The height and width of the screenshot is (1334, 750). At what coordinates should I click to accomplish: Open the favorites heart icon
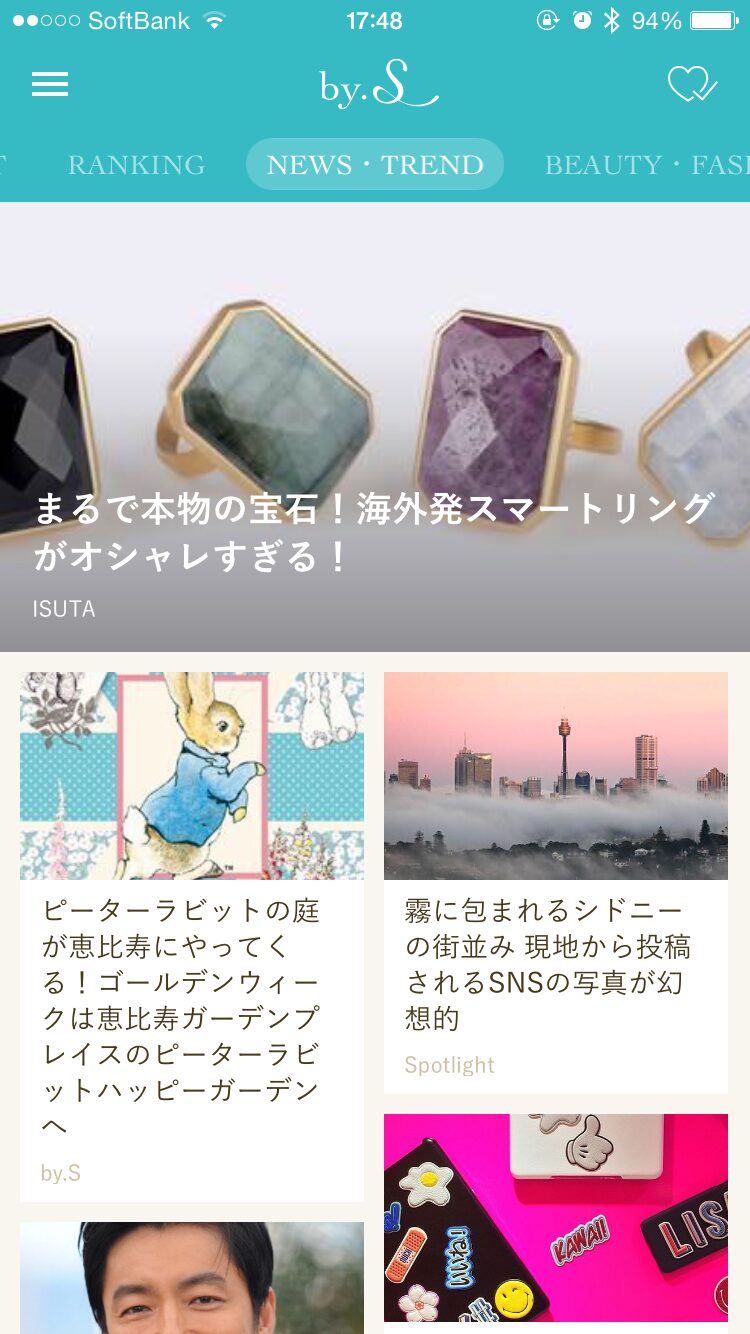coord(692,85)
